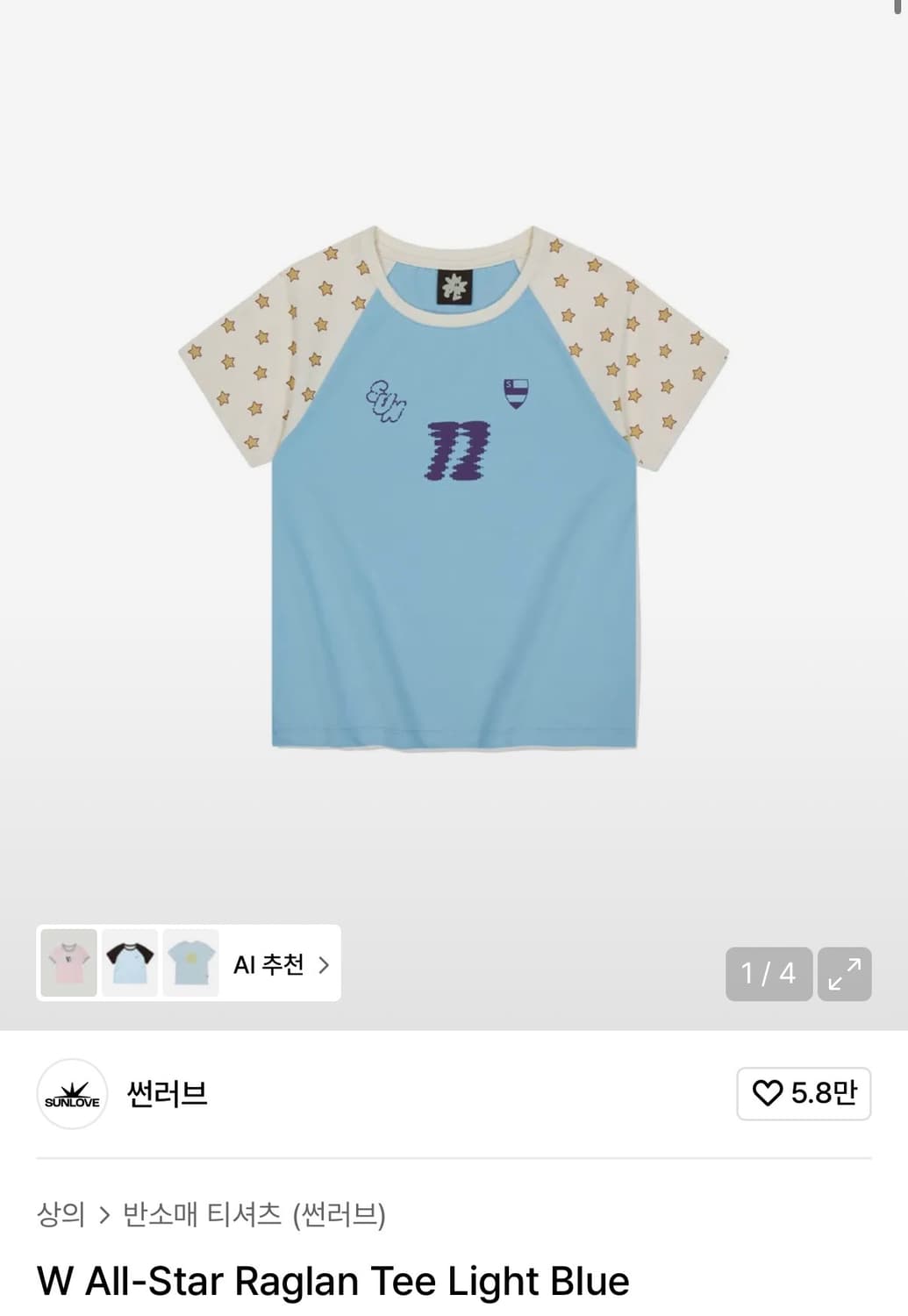This screenshot has width=908, height=1316.
Task: Open the 1/4 image page indicator
Action: tap(769, 974)
